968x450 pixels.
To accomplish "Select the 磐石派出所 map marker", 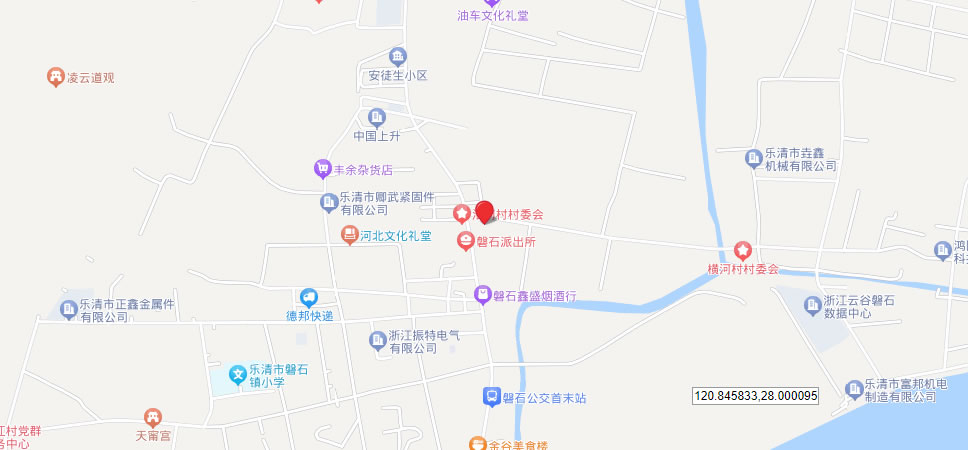I will click(466, 241).
